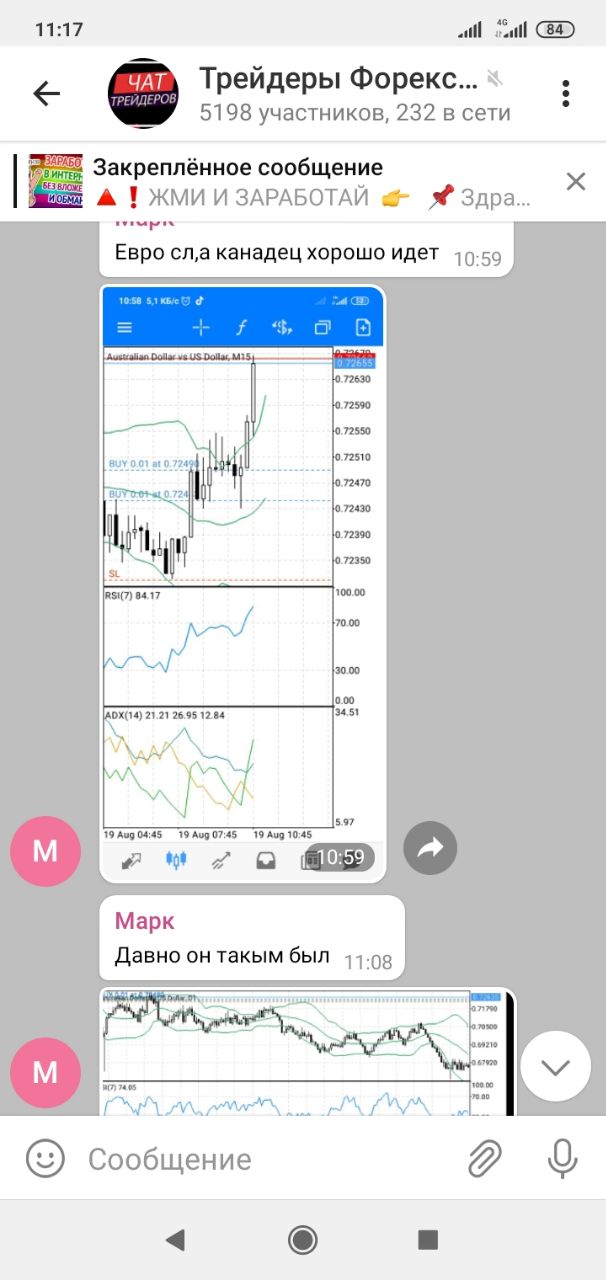Forward the chart image message

tap(430, 848)
